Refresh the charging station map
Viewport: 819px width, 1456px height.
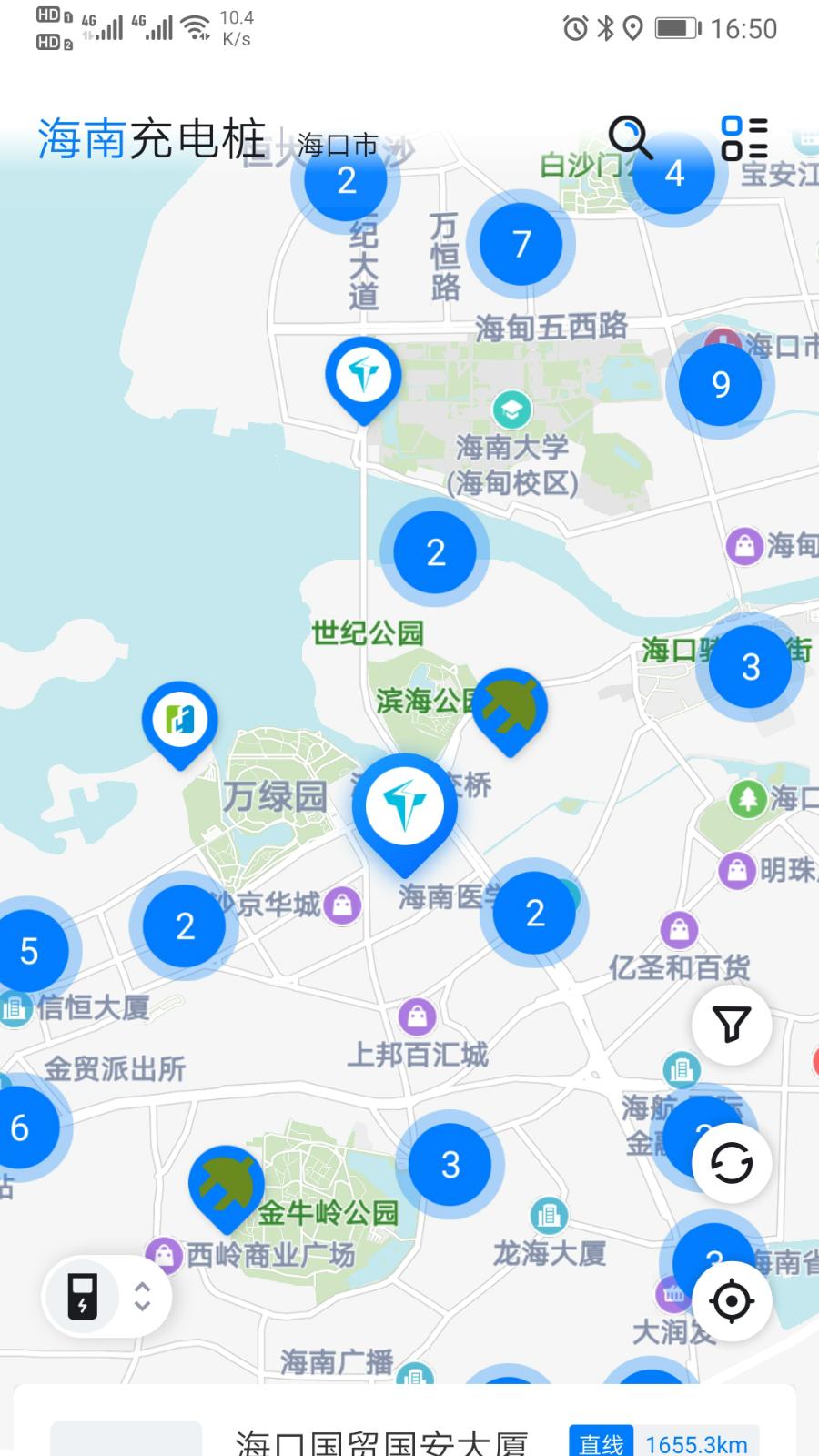(x=732, y=1163)
